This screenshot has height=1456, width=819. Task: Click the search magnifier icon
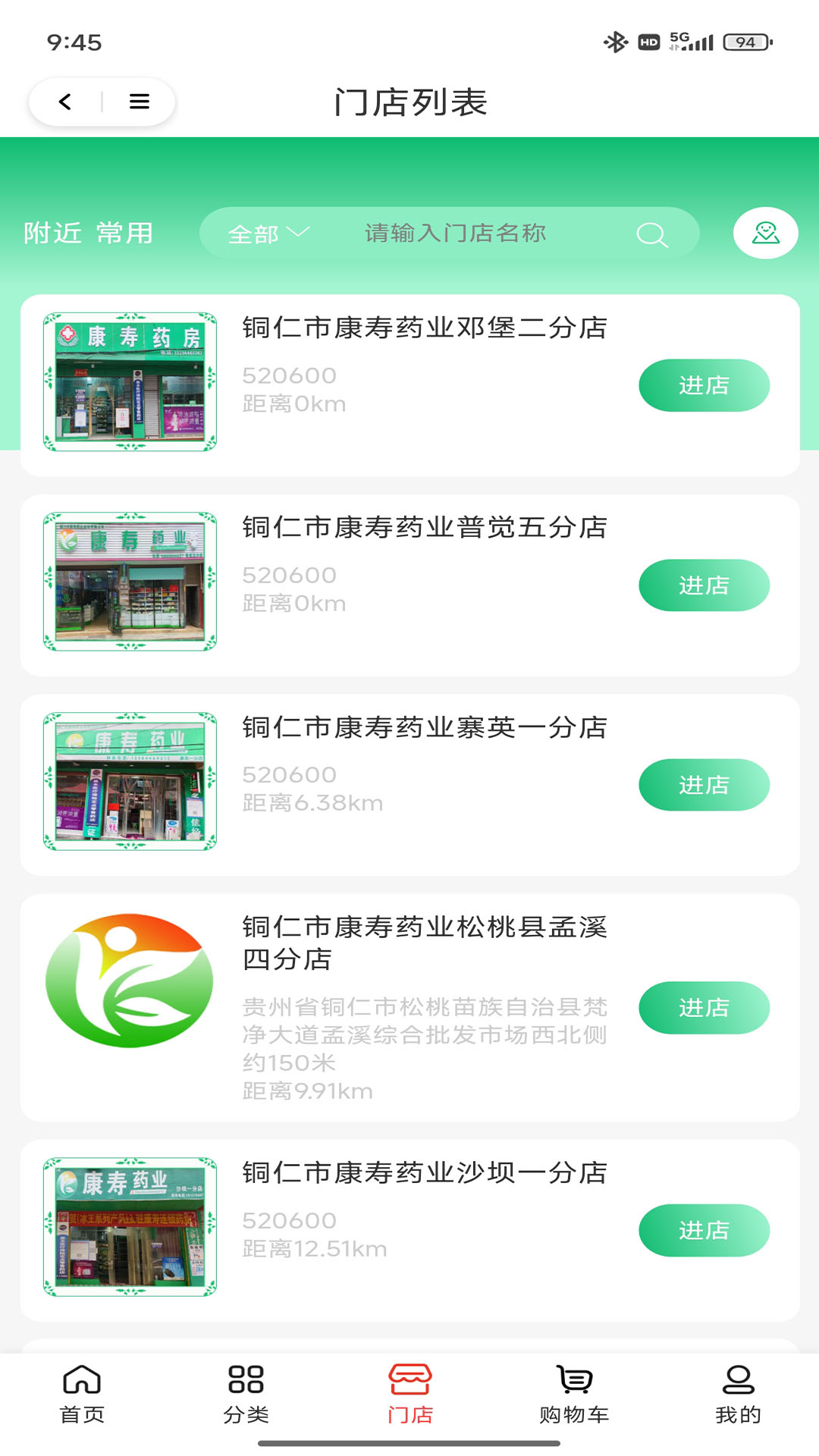coord(652,234)
